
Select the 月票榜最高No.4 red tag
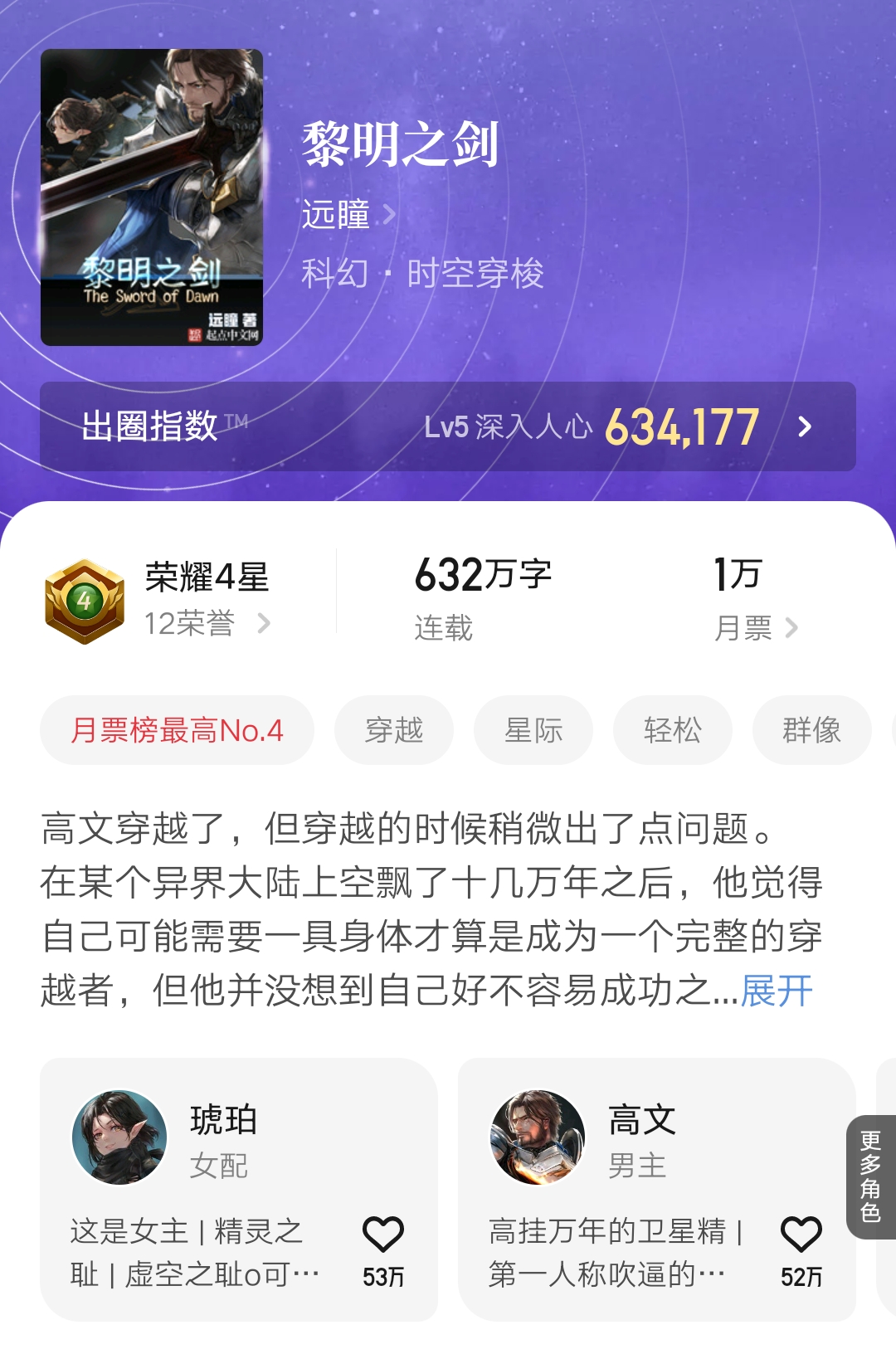(x=177, y=729)
